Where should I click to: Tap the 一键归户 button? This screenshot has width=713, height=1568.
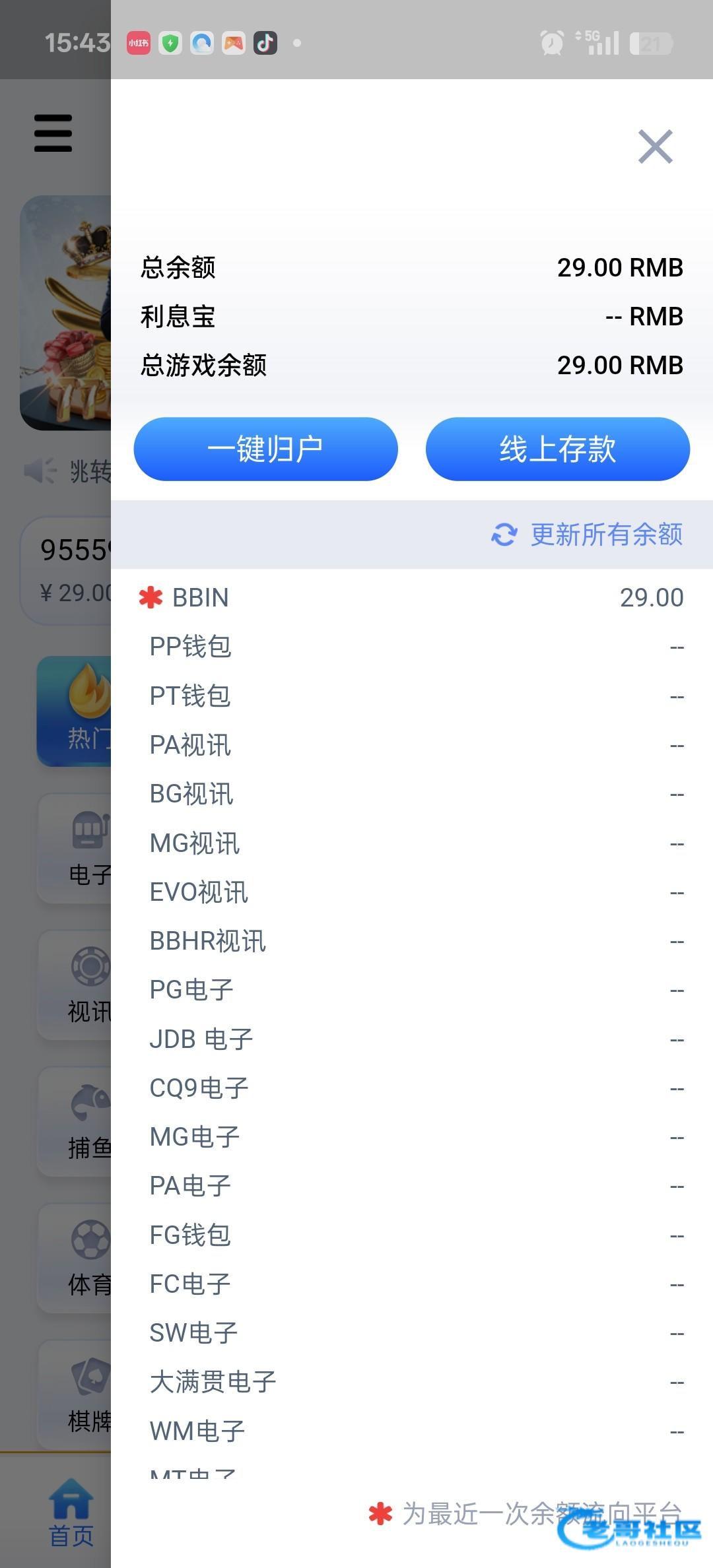tap(265, 449)
